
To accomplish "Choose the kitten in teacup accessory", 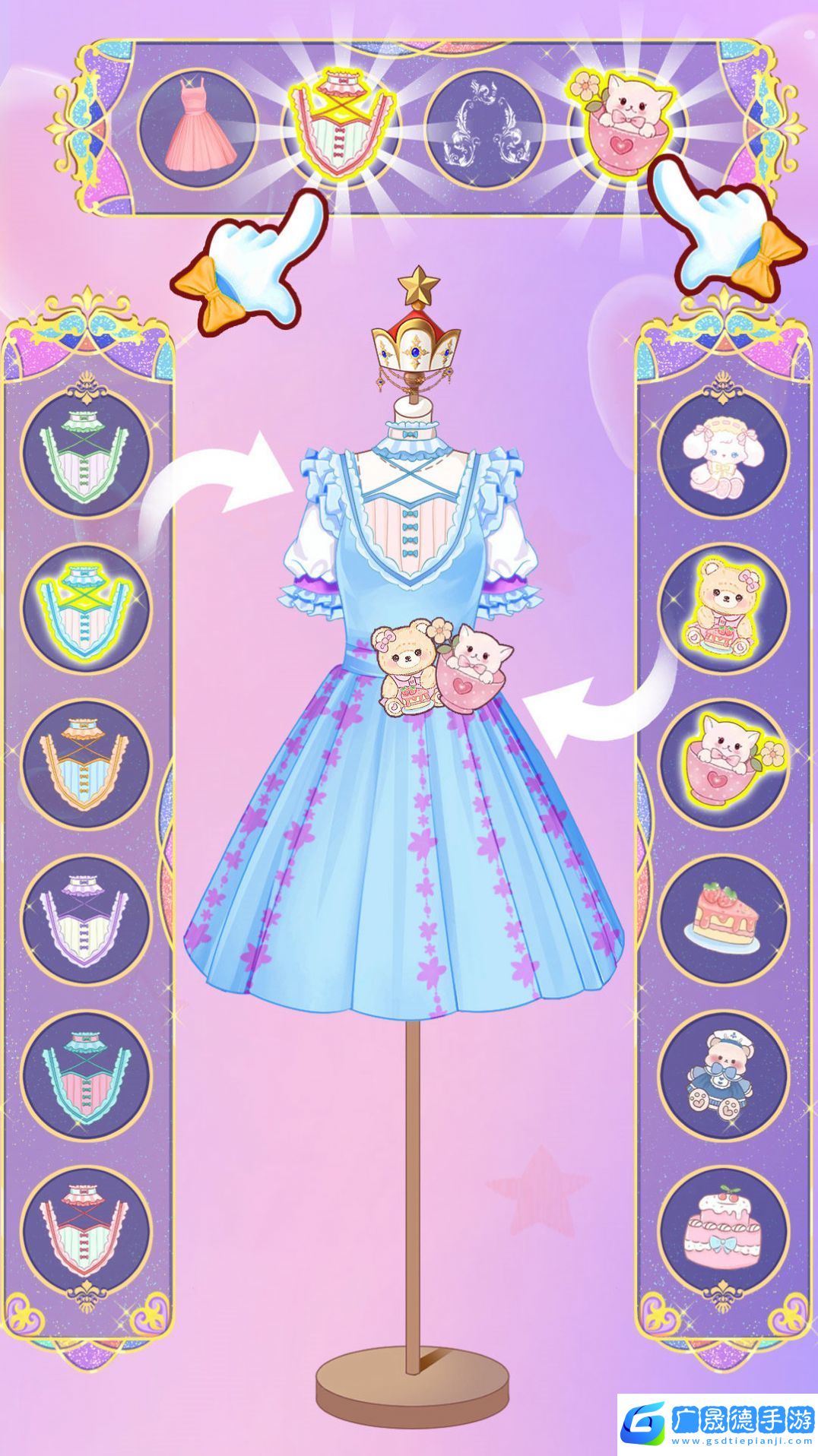I will point(723,764).
